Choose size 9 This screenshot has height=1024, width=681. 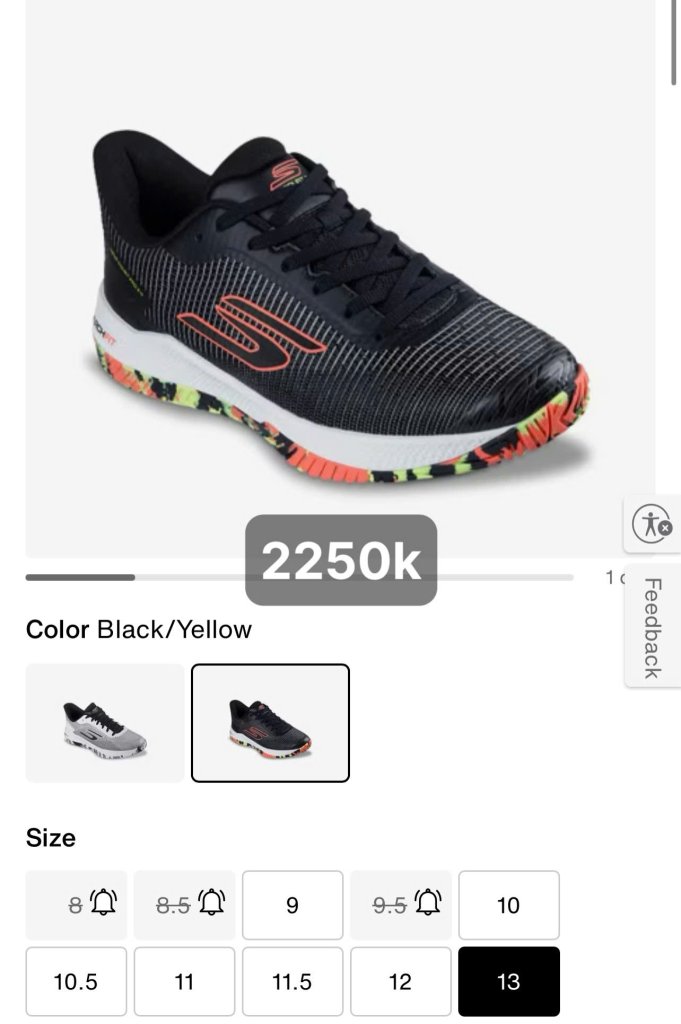click(292, 905)
